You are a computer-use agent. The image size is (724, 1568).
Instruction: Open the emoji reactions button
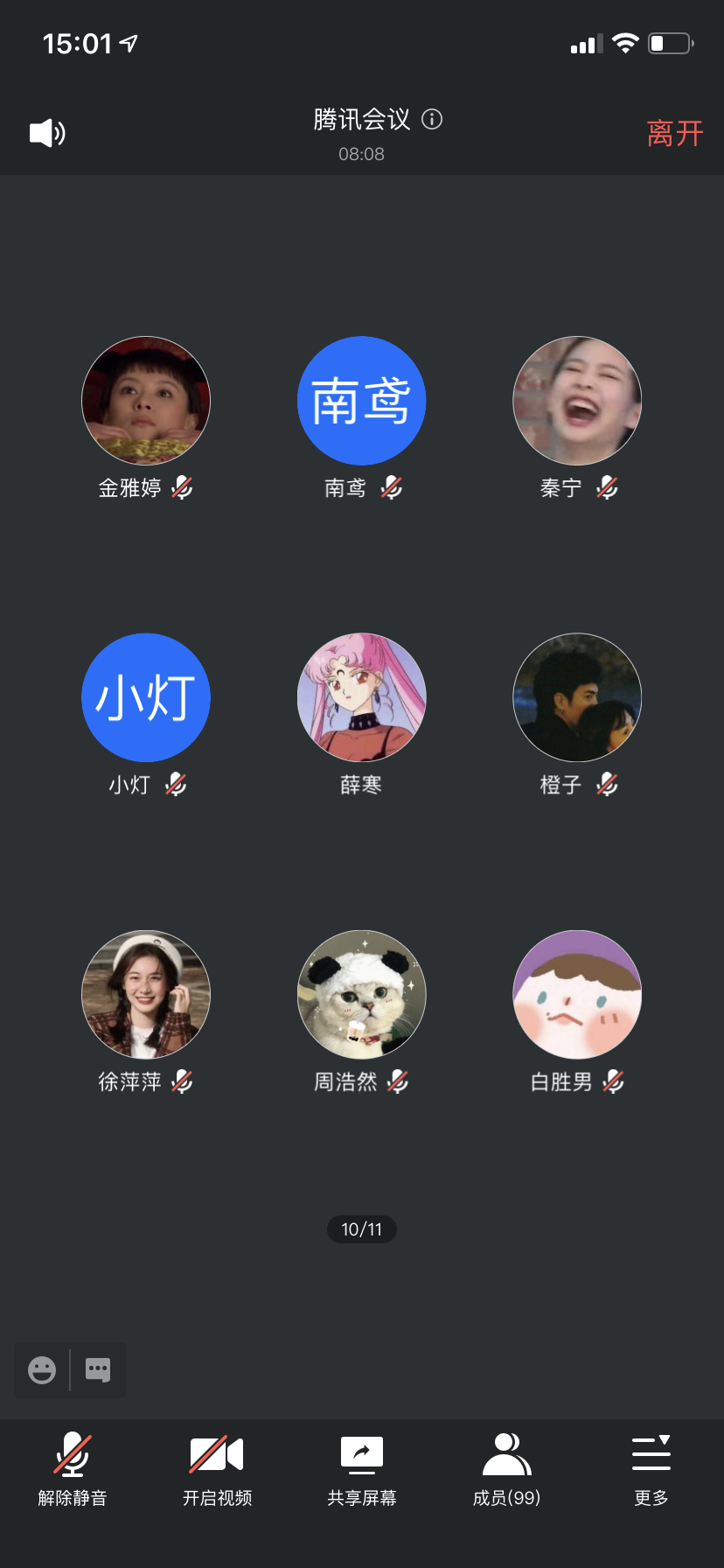click(x=42, y=1369)
